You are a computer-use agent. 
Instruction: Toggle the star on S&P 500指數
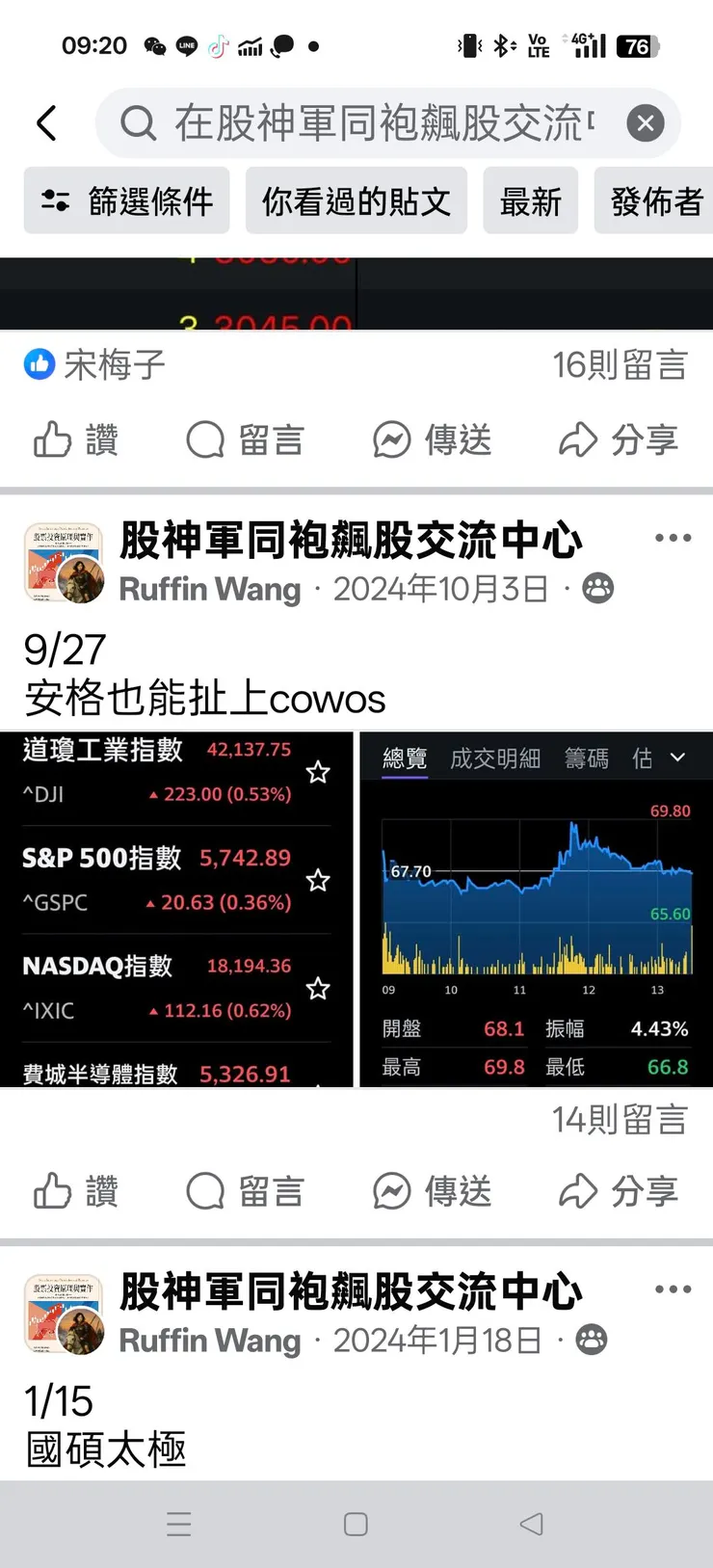[318, 880]
